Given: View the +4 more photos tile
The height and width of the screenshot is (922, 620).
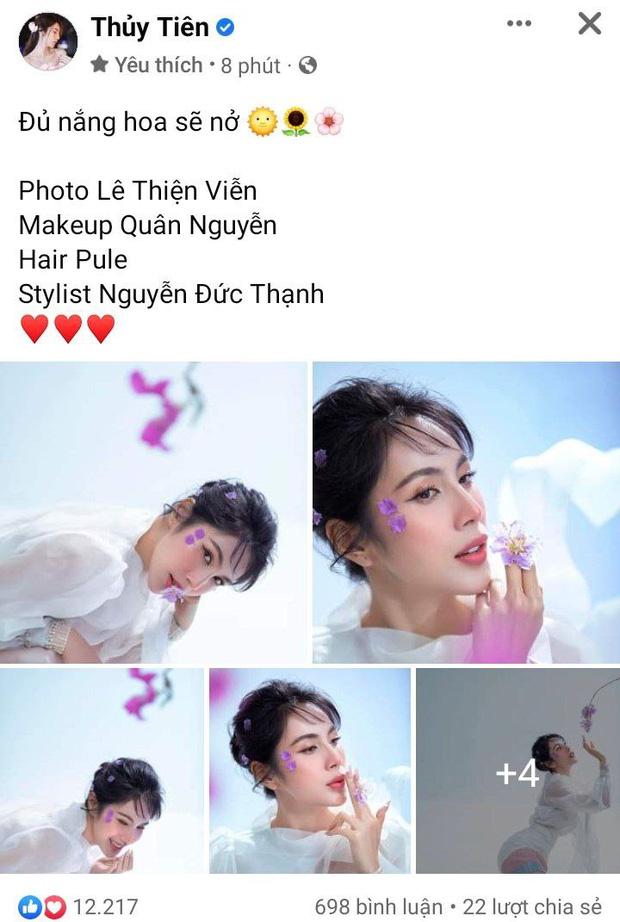Looking at the screenshot, I should (x=517, y=770).
